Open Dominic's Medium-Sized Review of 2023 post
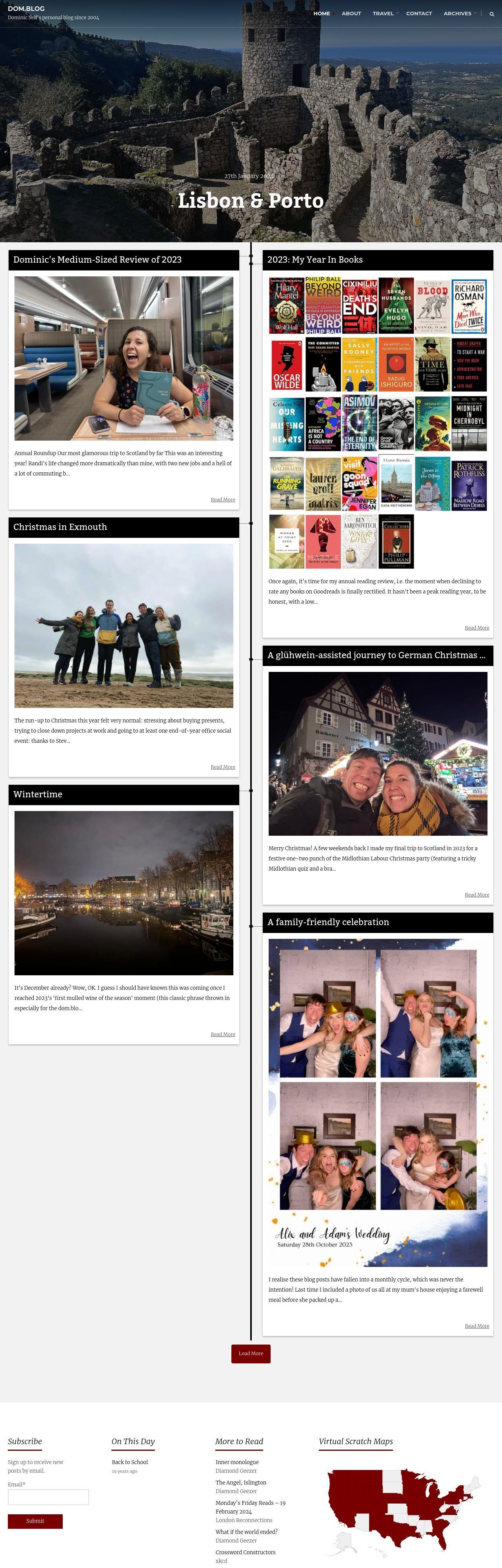 (98, 260)
